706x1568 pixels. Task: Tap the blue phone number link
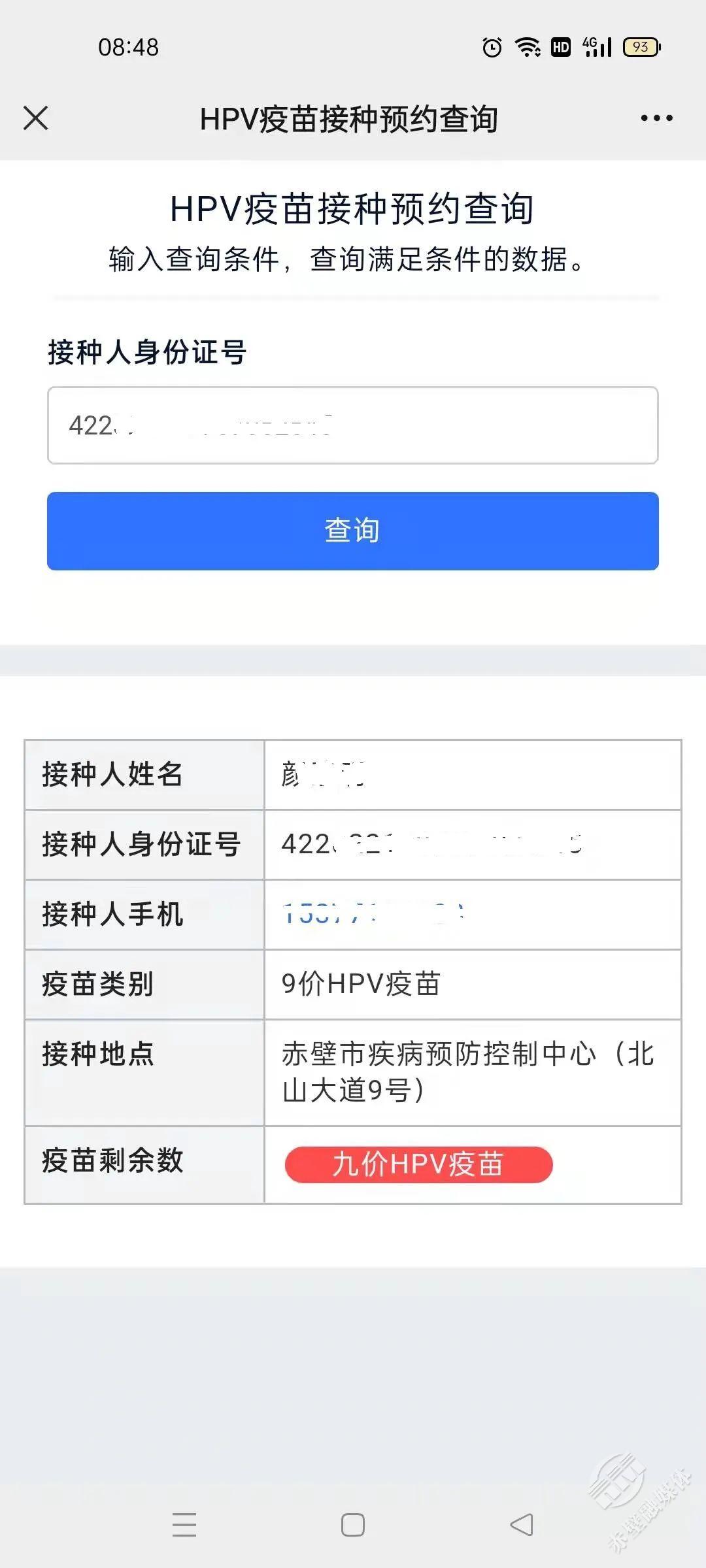pyautogui.click(x=373, y=913)
